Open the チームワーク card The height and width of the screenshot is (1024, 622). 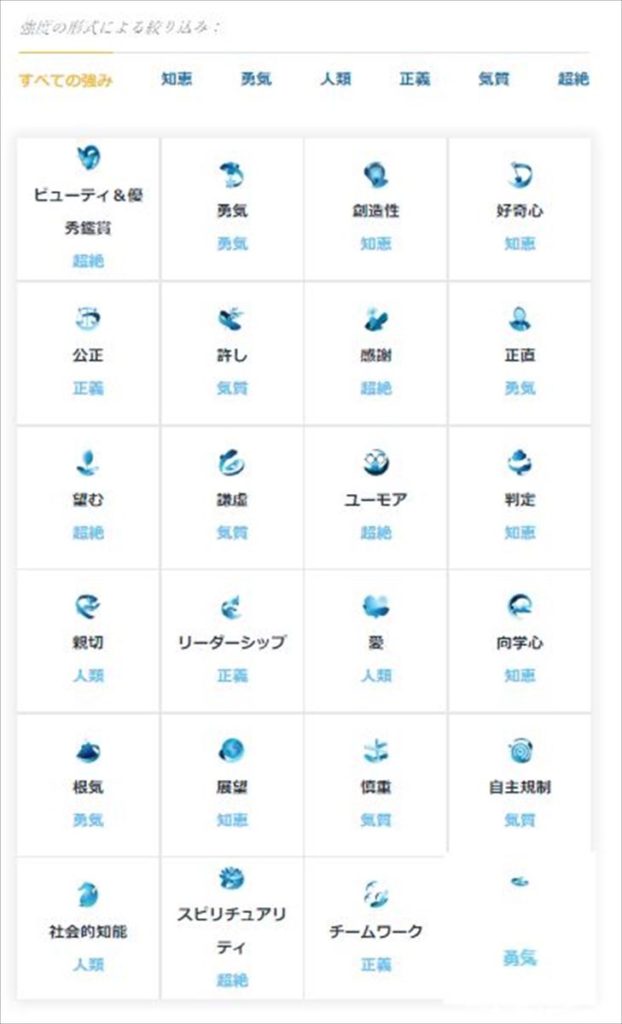[376, 928]
